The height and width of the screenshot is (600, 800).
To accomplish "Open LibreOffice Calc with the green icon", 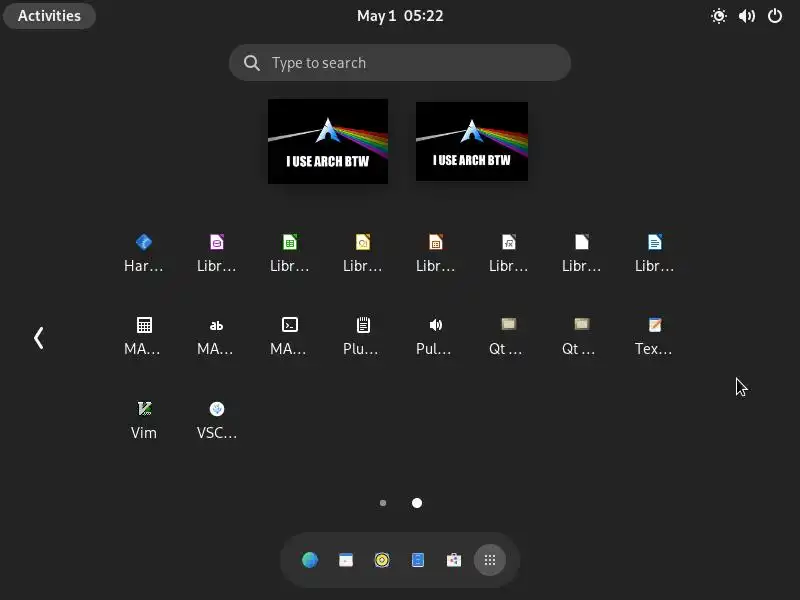I will pyautogui.click(x=290, y=252).
